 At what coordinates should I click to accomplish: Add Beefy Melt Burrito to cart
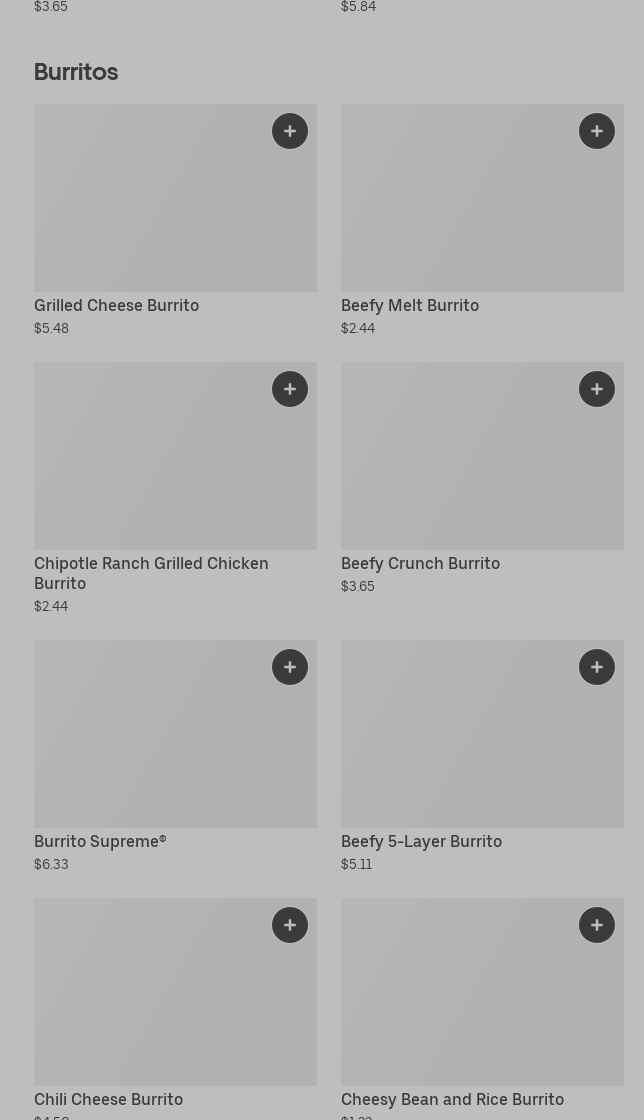click(x=597, y=131)
